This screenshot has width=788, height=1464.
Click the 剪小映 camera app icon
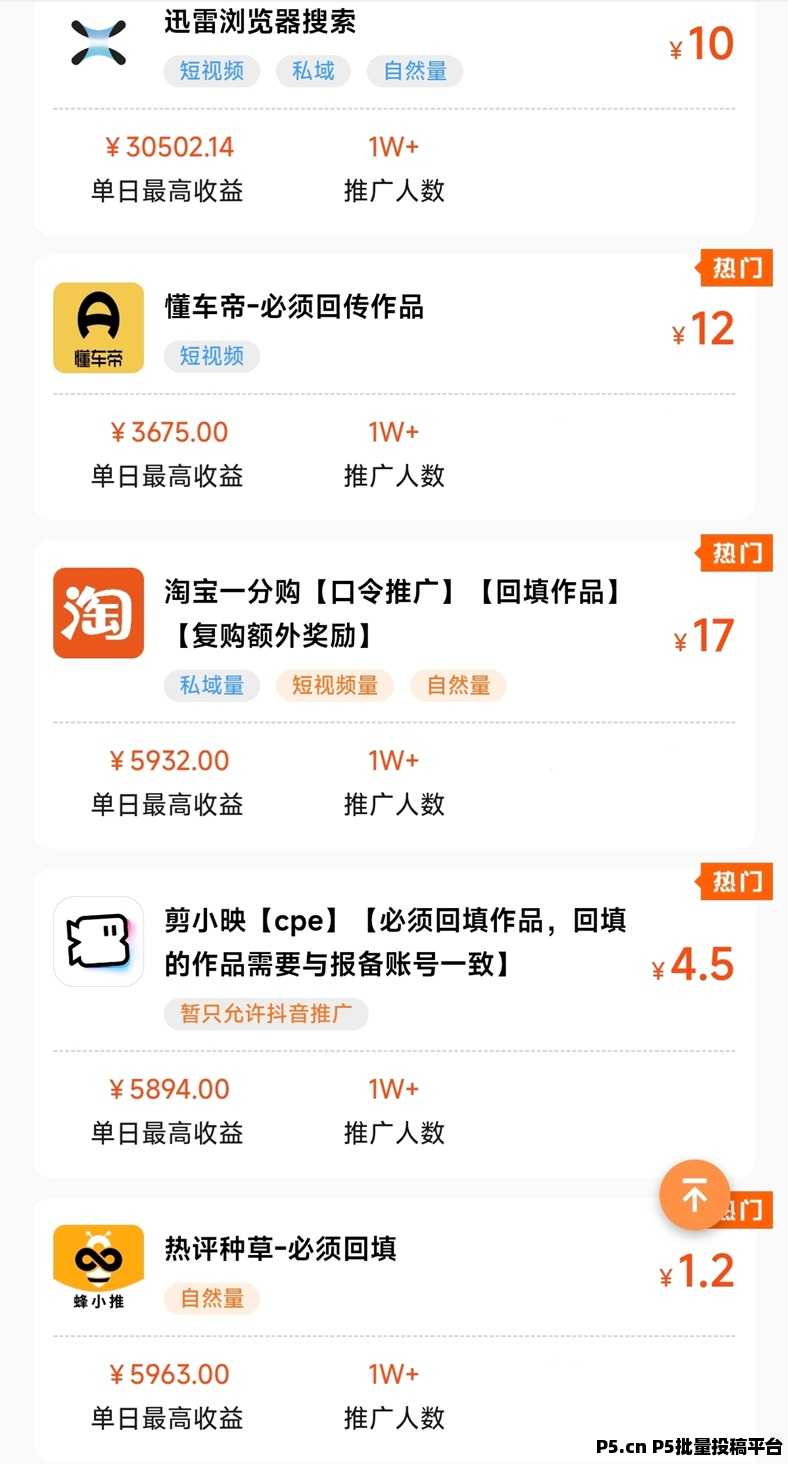(x=98, y=942)
